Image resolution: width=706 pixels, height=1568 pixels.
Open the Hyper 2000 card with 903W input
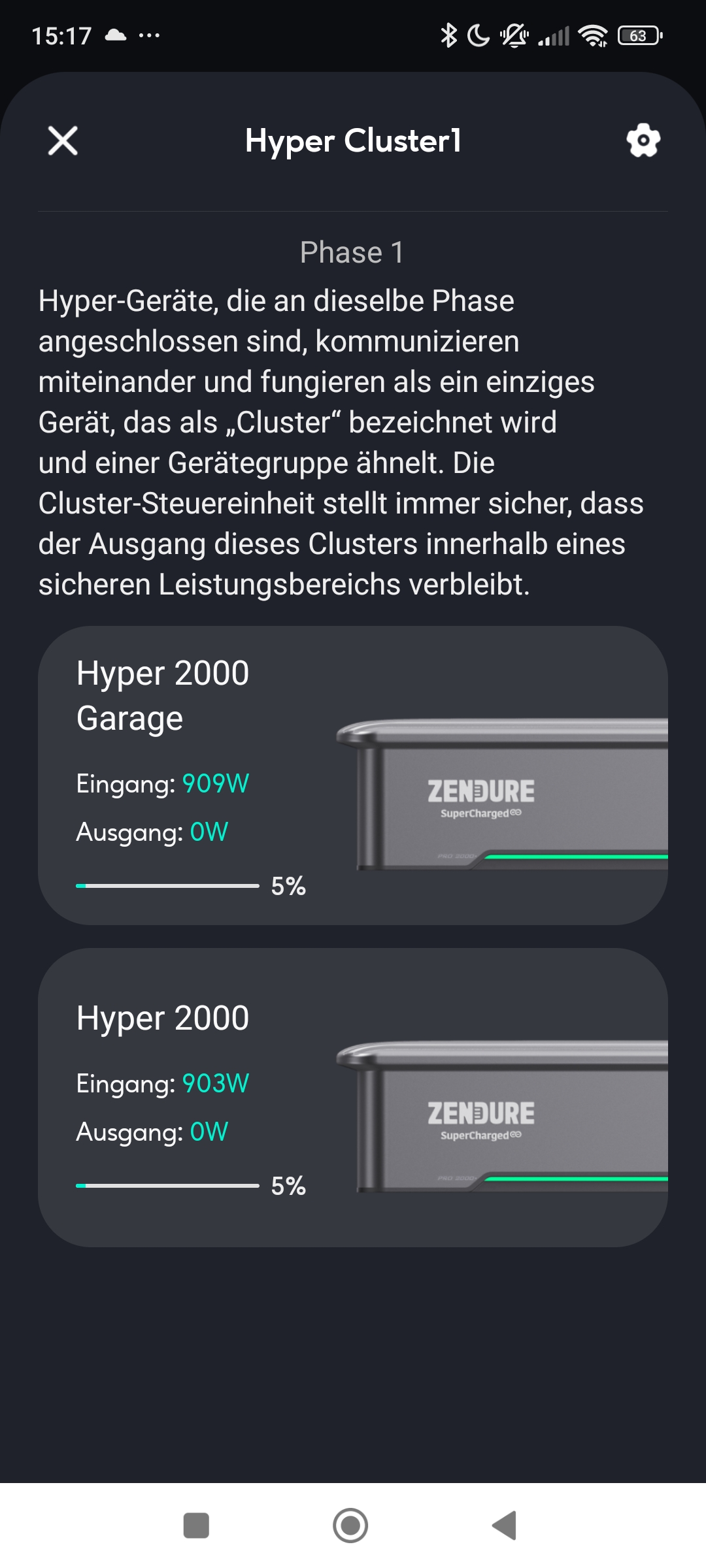353,1098
